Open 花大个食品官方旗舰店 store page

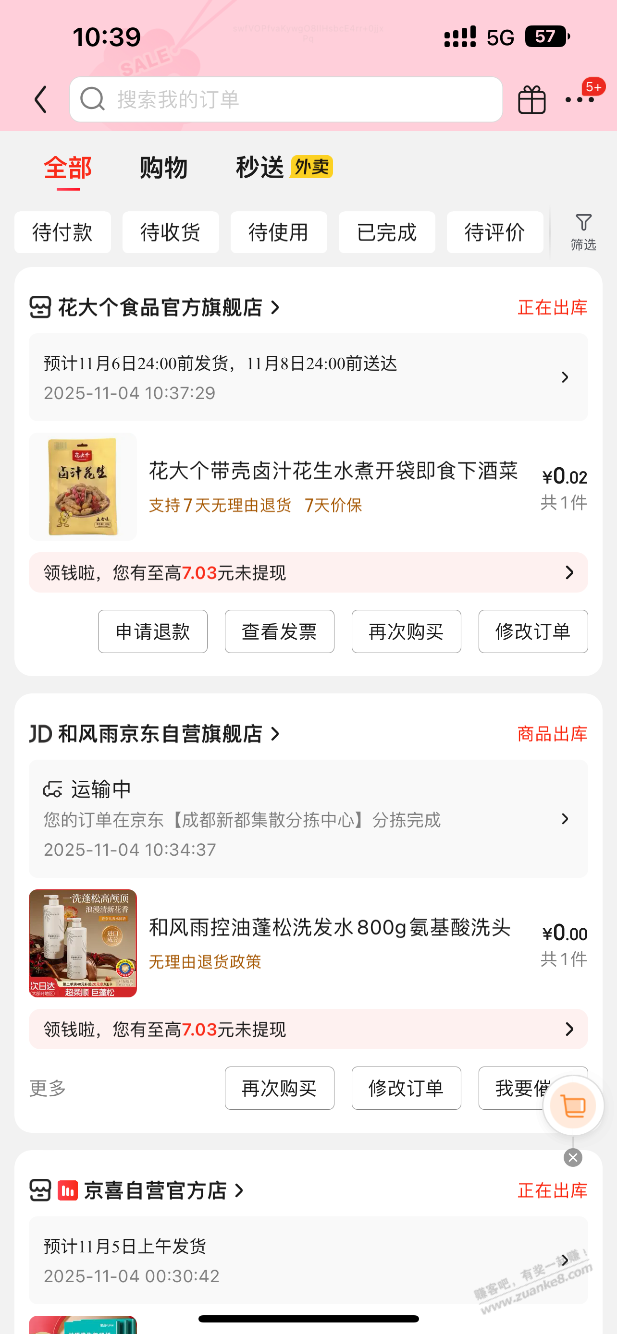coord(160,307)
